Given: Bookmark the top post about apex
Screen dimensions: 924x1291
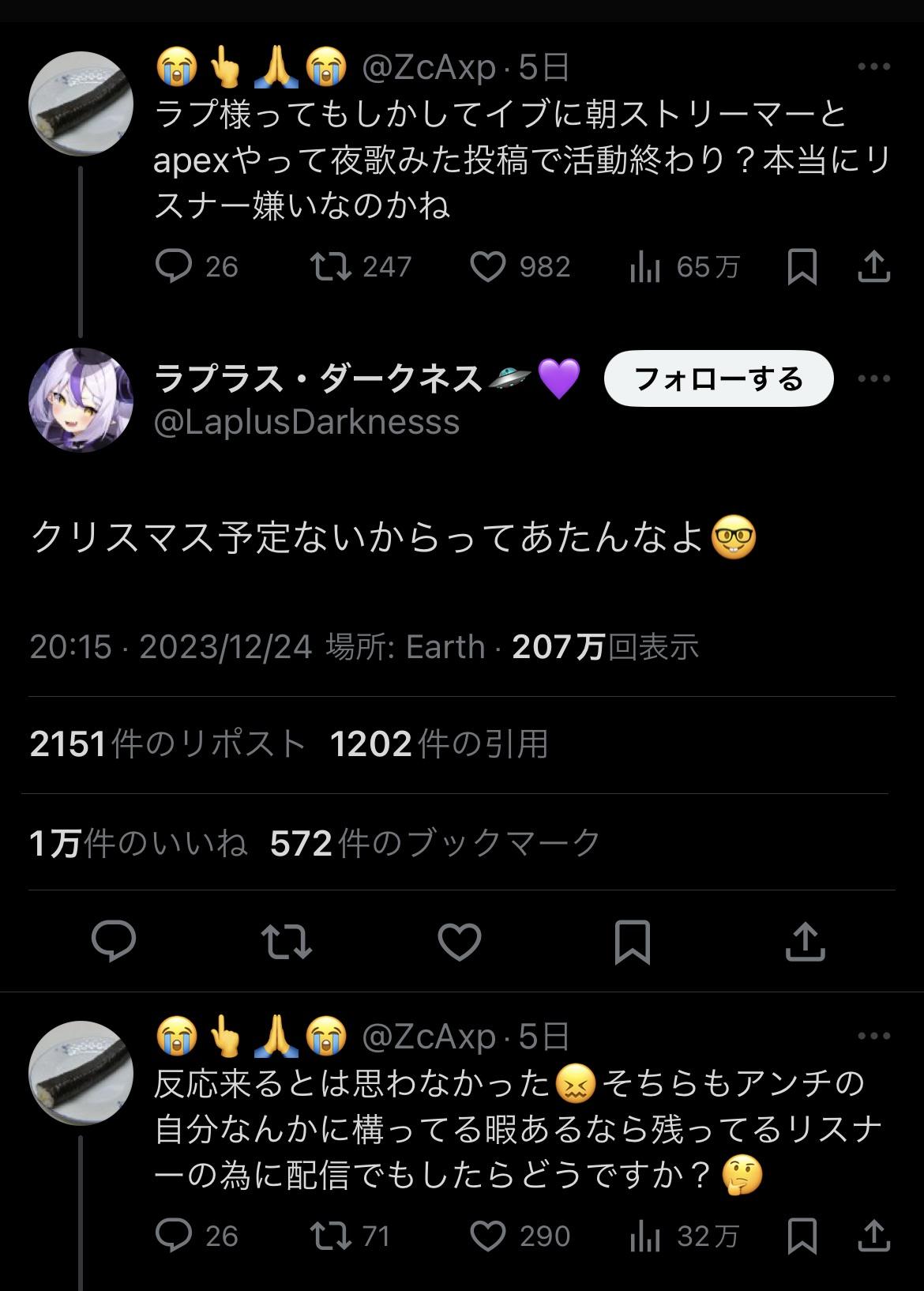Looking at the screenshot, I should (x=802, y=267).
